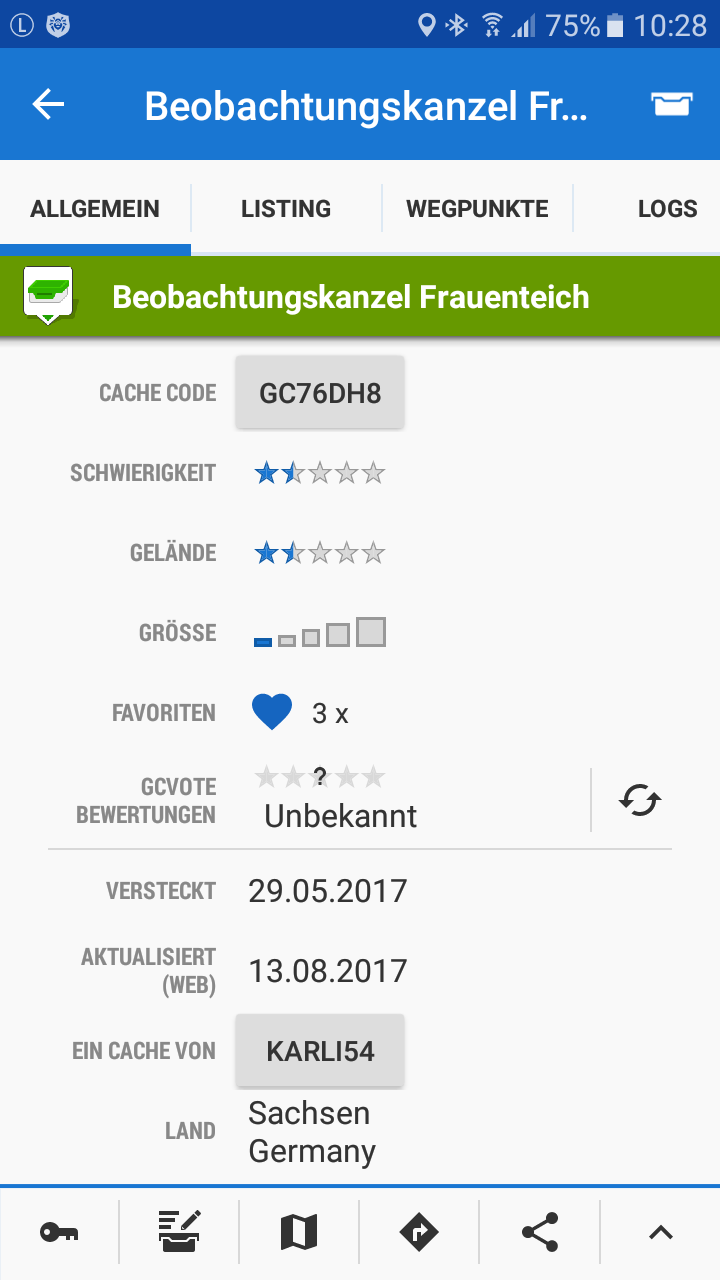Show the cache on the map
Screen dimensions: 720x1280
click(x=299, y=1232)
